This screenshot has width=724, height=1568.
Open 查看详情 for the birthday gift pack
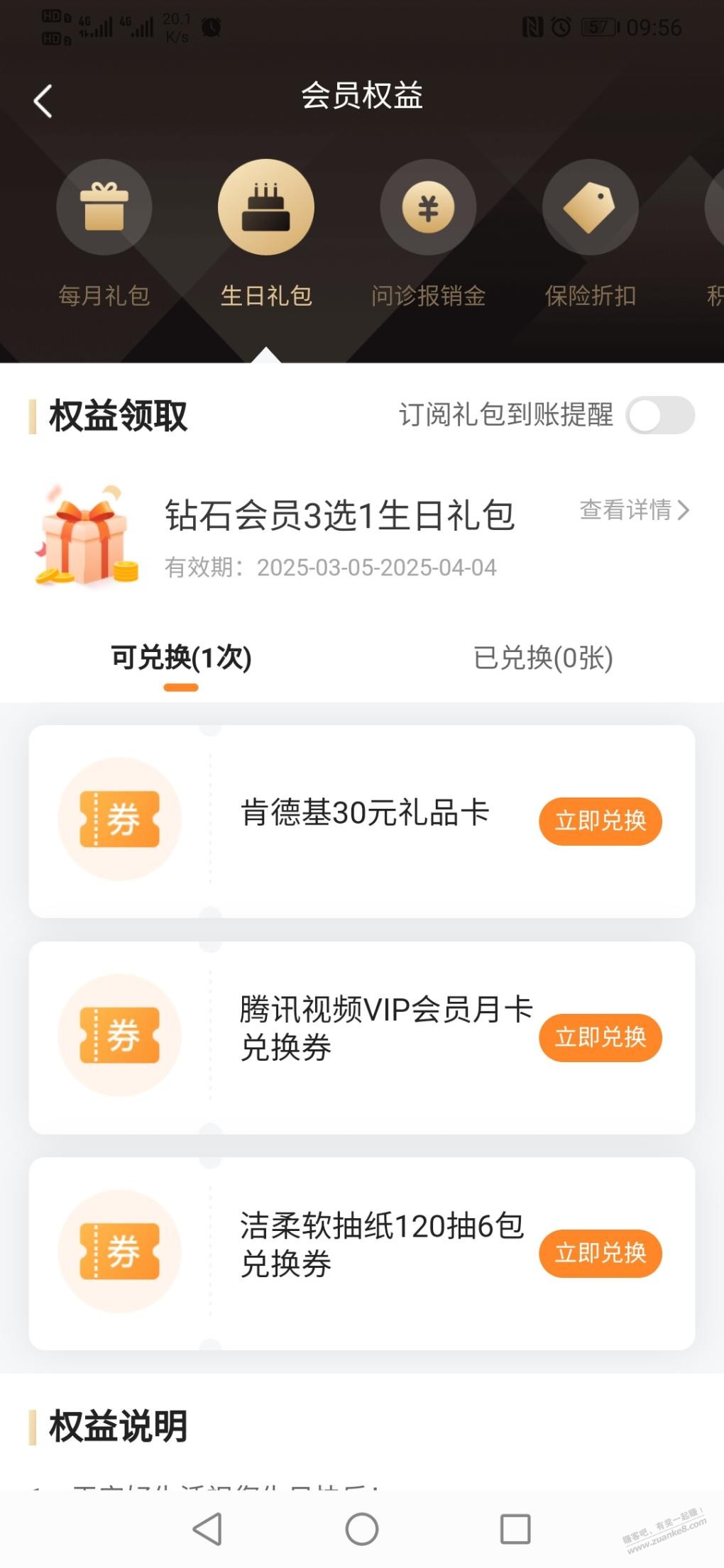[x=635, y=509]
